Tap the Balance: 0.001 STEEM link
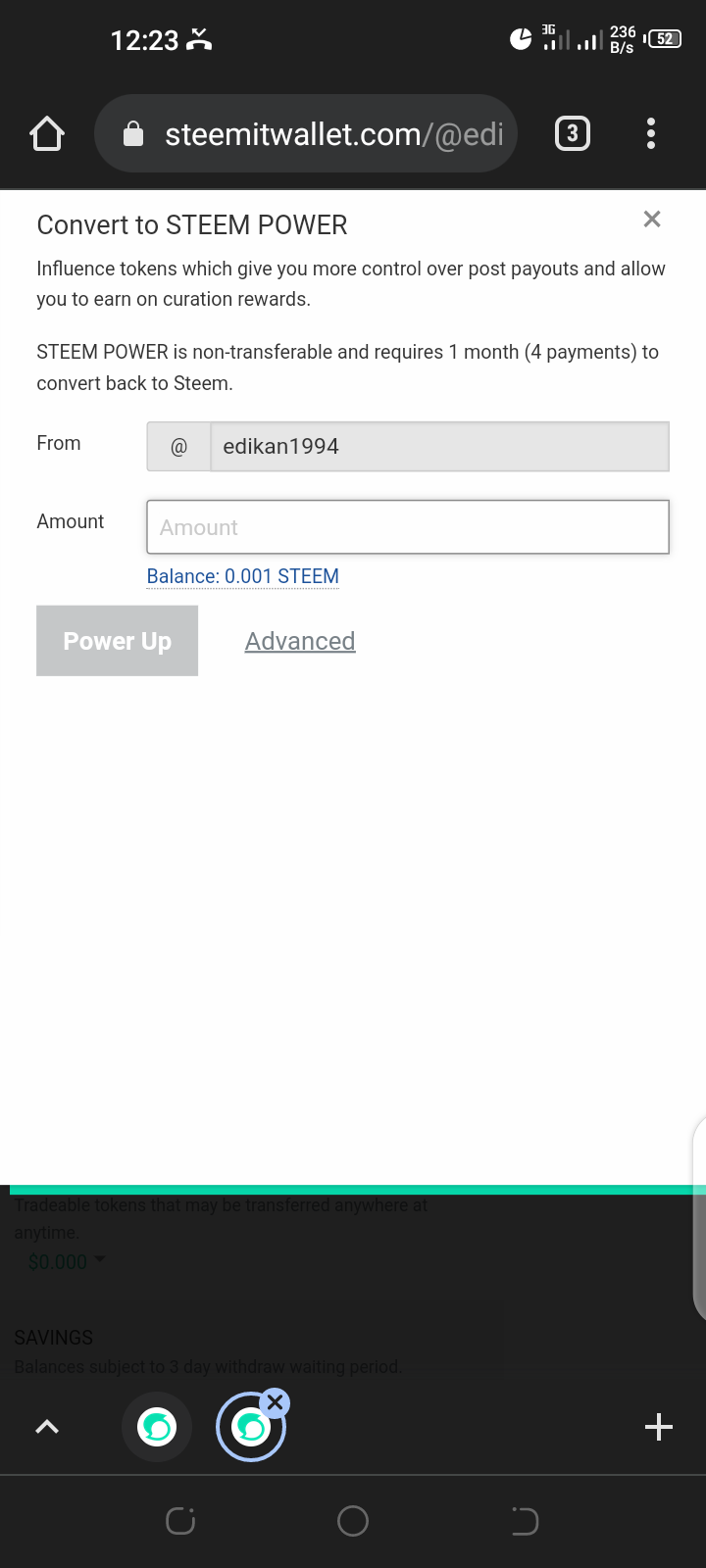706x1568 pixels. click(242, 576)
